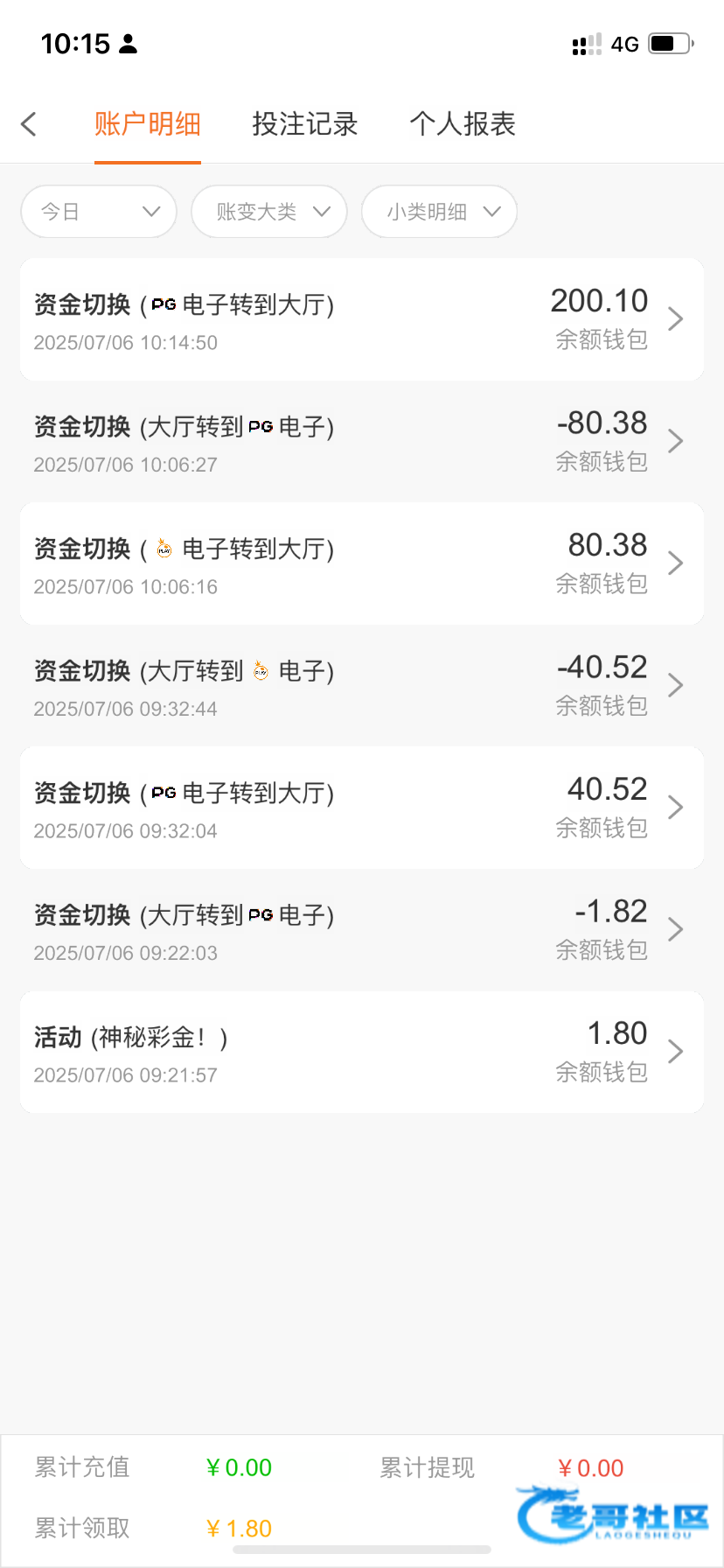Viewport: 724px width, 1568px height.
Task: Switch to the 投注记录 tab
Action: [305, 124]
